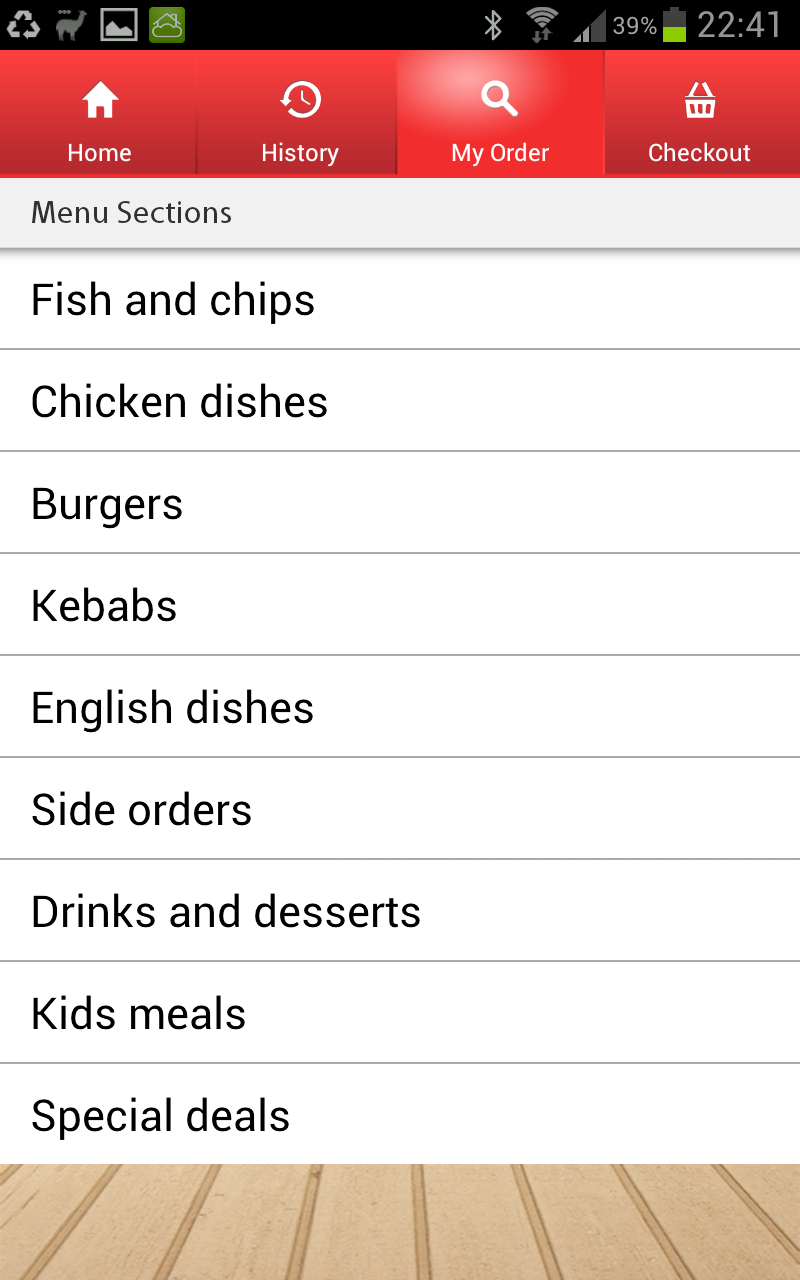
Task: Select the My Order tab
Action: (x=500, y=114)
